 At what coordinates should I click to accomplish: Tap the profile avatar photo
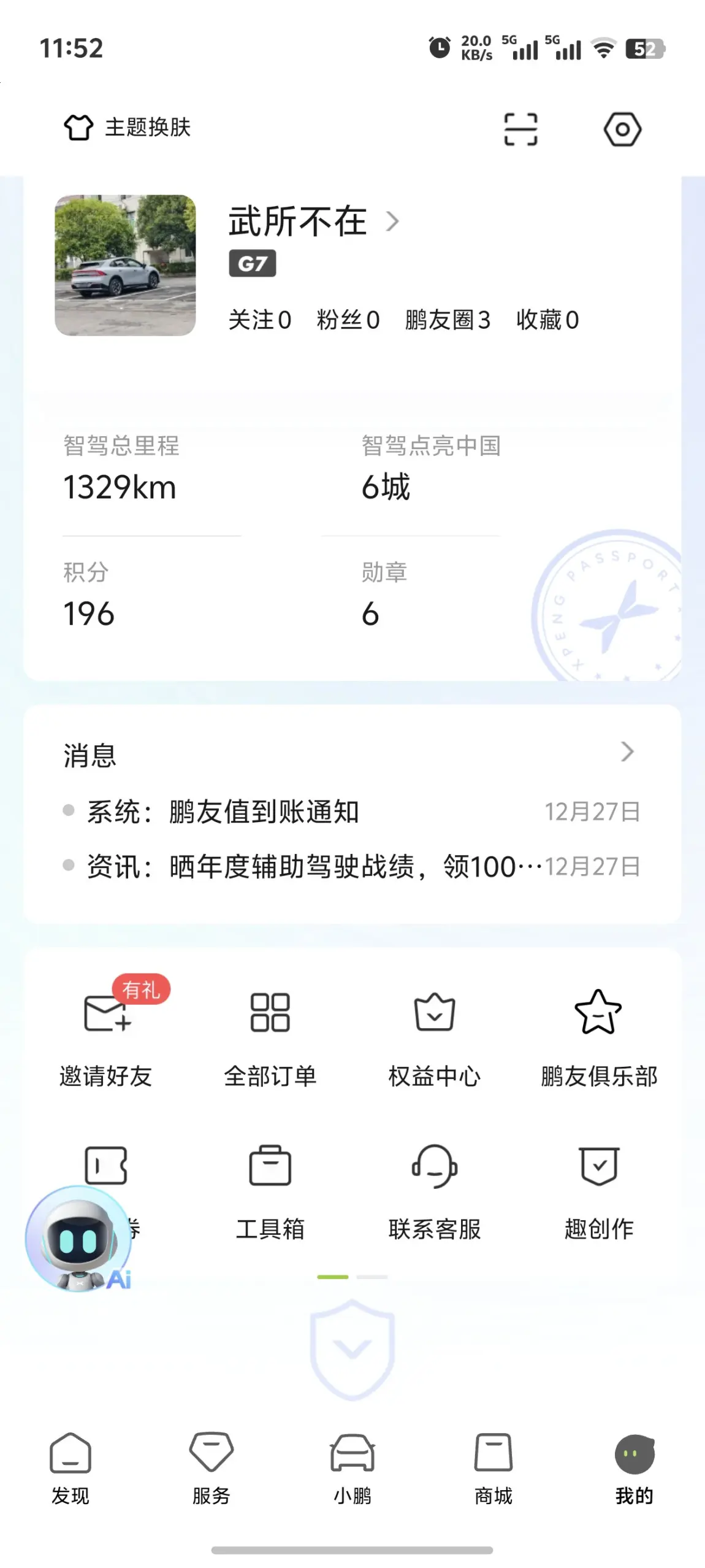[125, 266]
